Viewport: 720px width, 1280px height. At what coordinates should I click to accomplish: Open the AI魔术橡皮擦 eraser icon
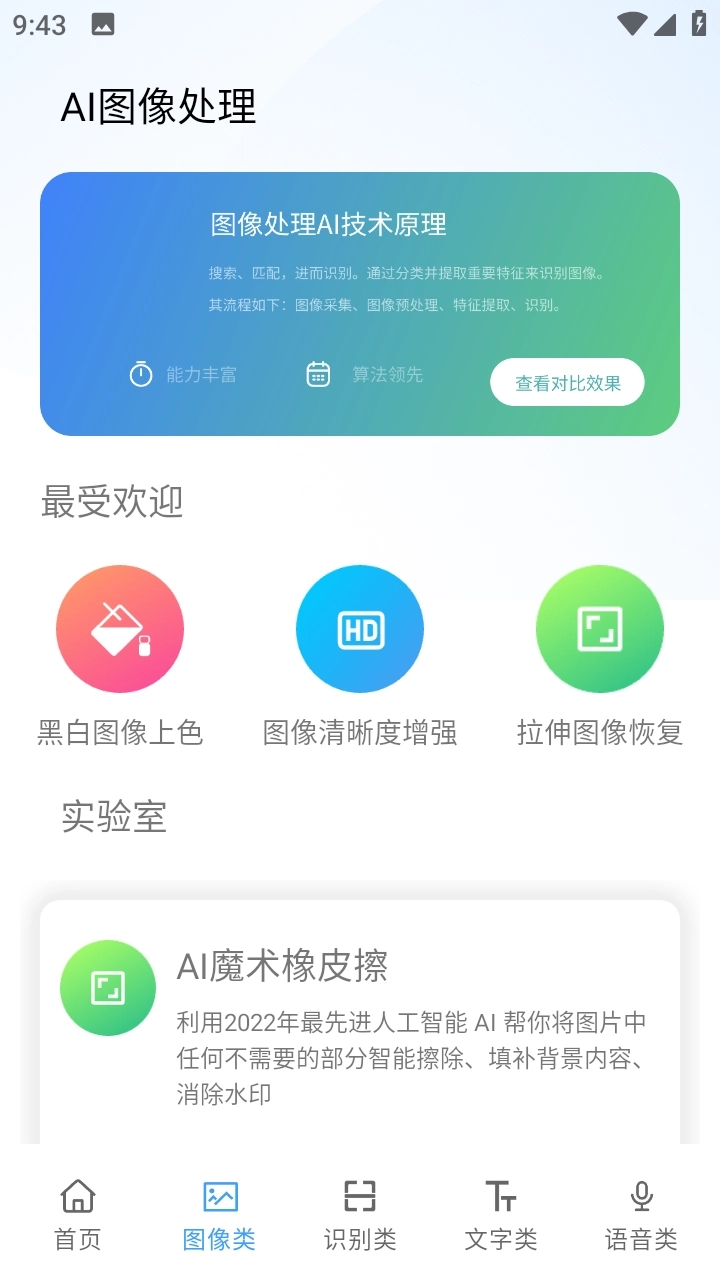click(108, 987)
